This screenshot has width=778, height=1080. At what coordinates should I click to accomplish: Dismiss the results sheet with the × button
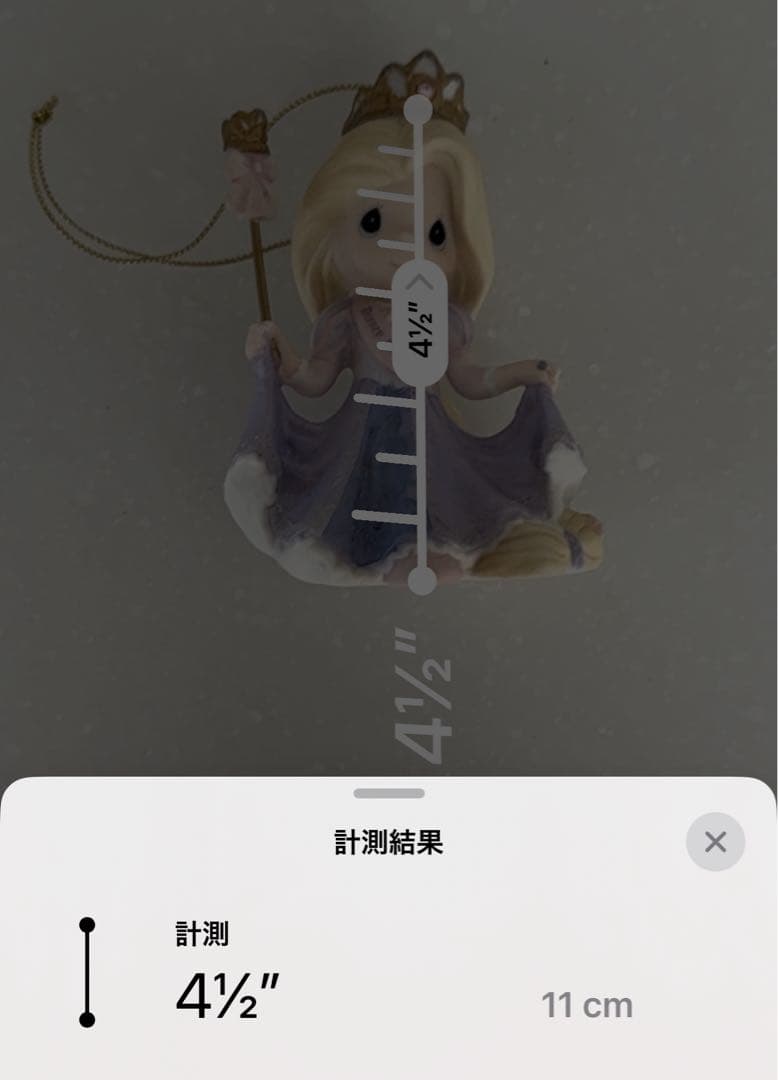tap(716, 843)
